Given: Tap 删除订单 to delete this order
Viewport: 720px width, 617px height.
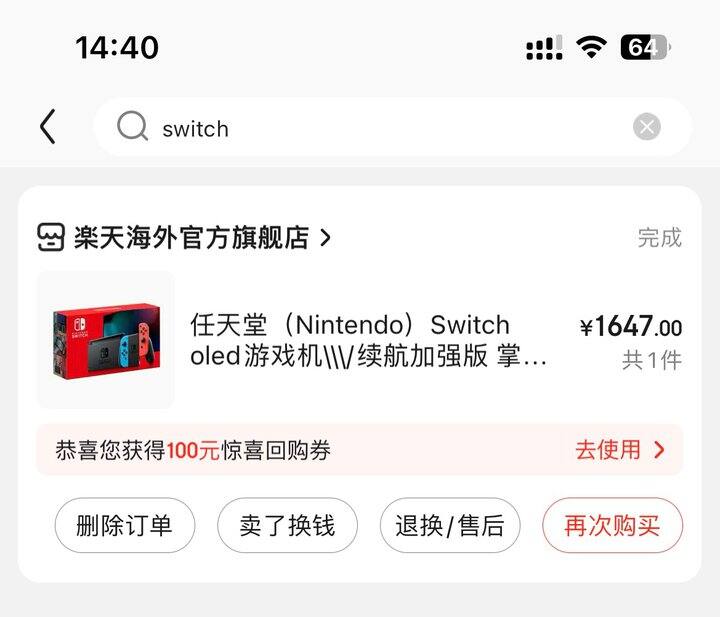Looking at the screenshot, I should (x=124, y=526).
